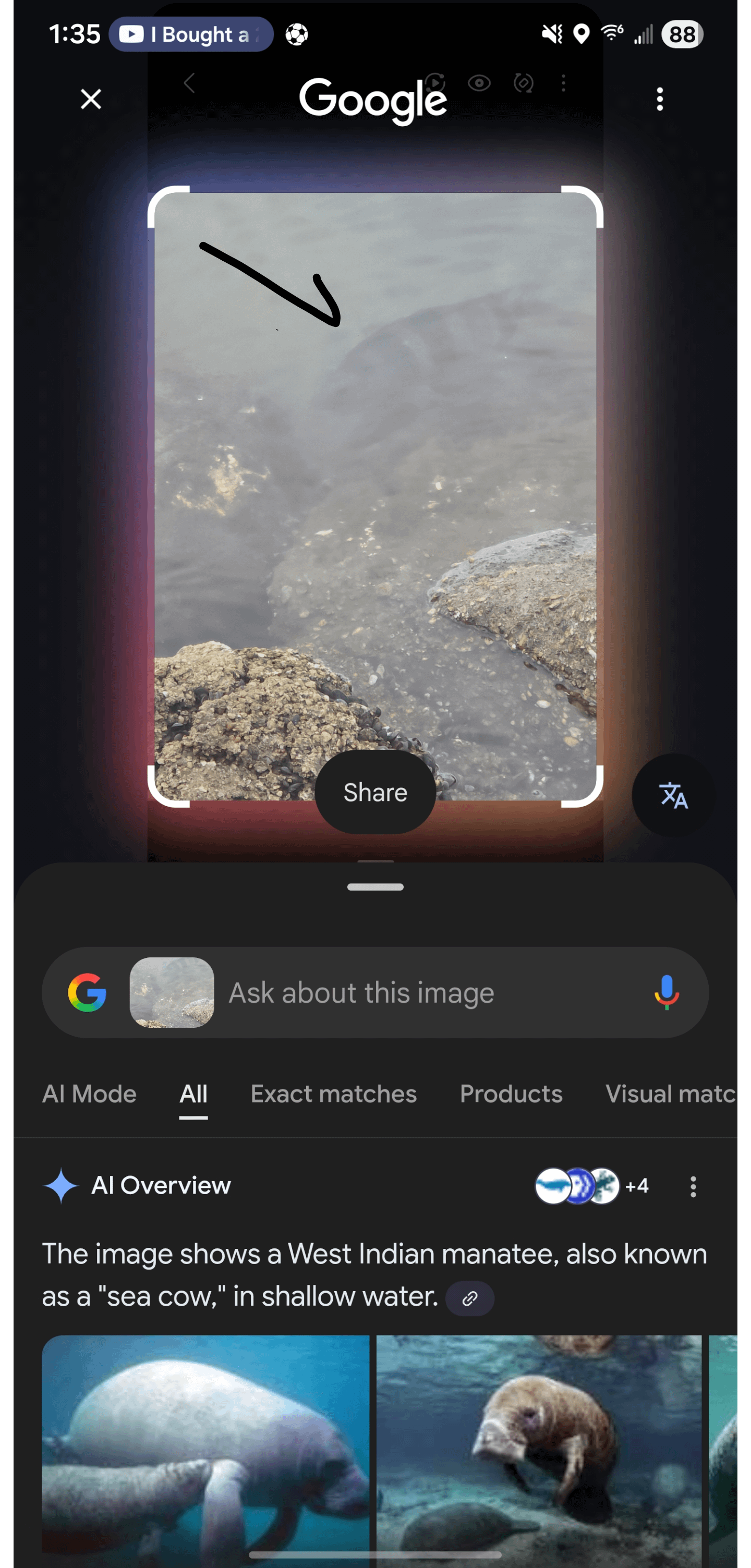
Task: View the AI Overview sources (+4)
Action: pyautogui.click(x=592, y=1186)
